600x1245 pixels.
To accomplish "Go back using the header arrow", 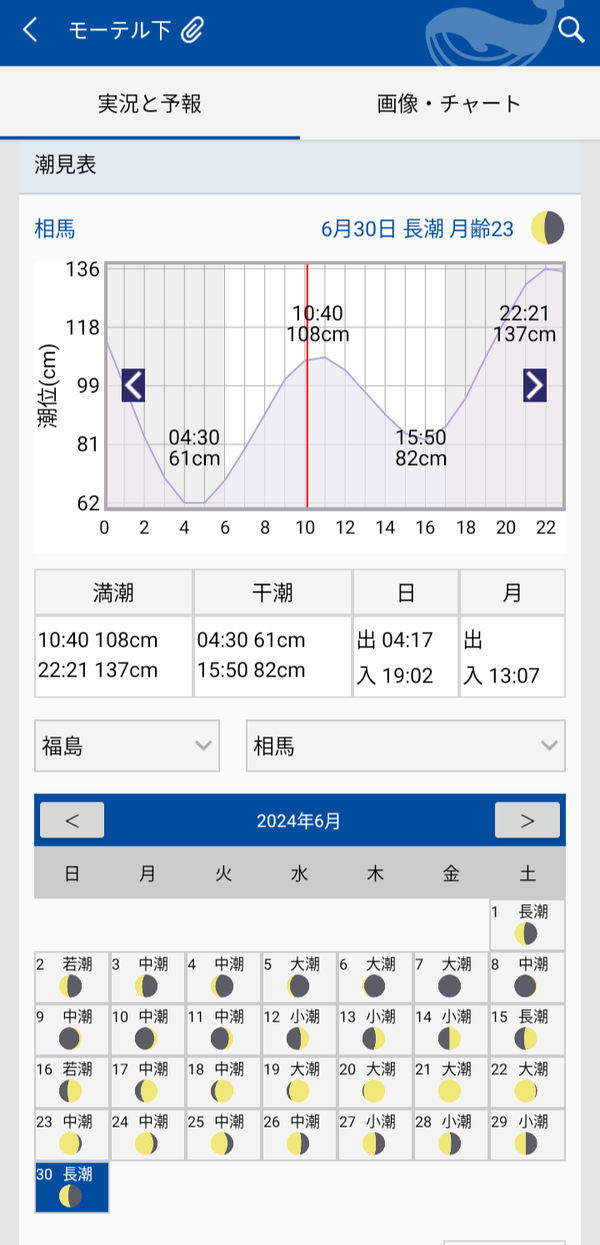I will click(30, 30).
